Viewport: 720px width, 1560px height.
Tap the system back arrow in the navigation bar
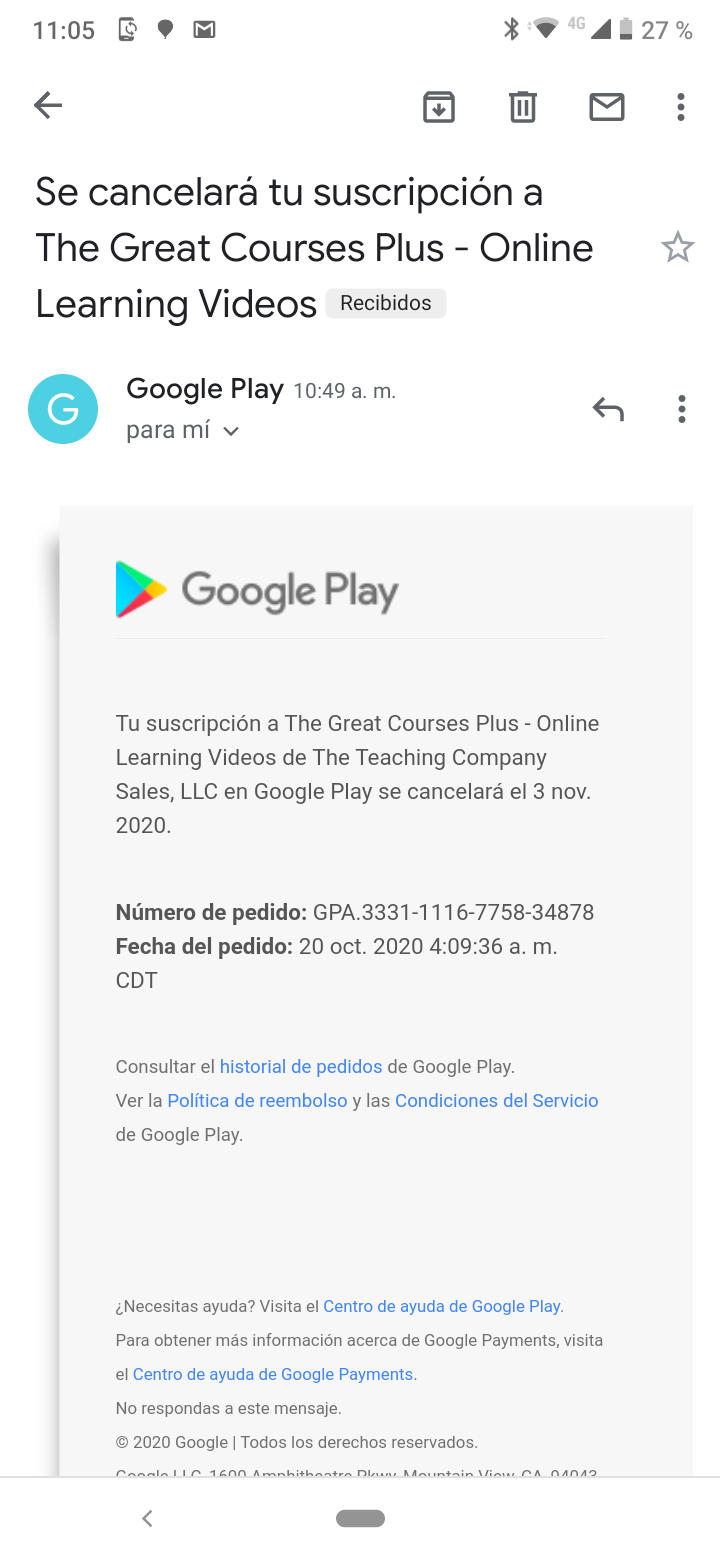pyautogui.click(x=147, y=1518)
